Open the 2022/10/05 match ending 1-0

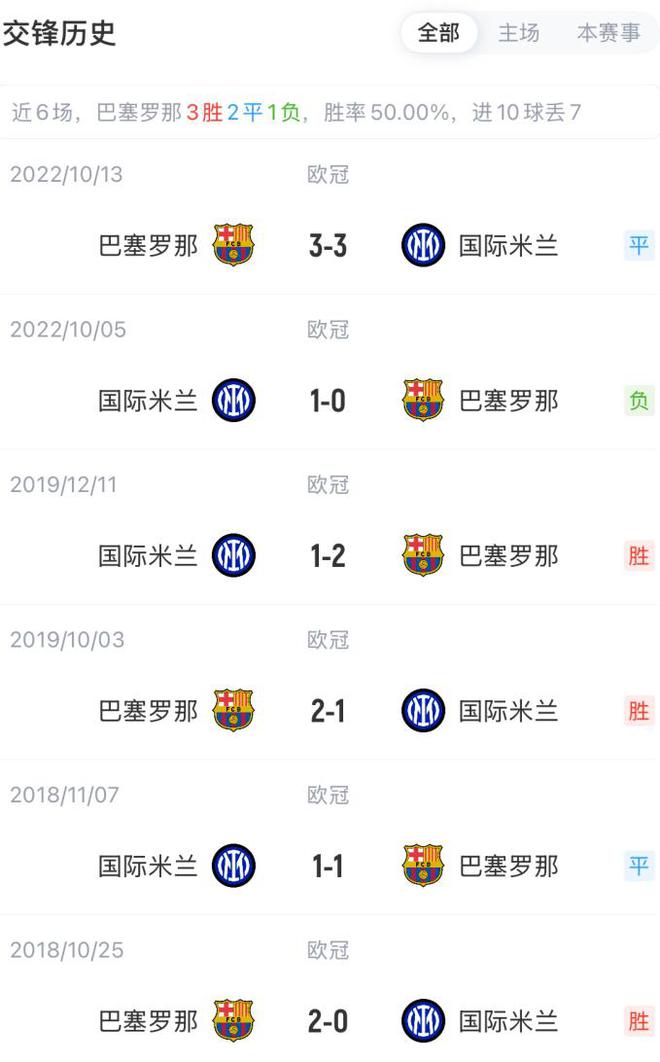tap(328, 401)
